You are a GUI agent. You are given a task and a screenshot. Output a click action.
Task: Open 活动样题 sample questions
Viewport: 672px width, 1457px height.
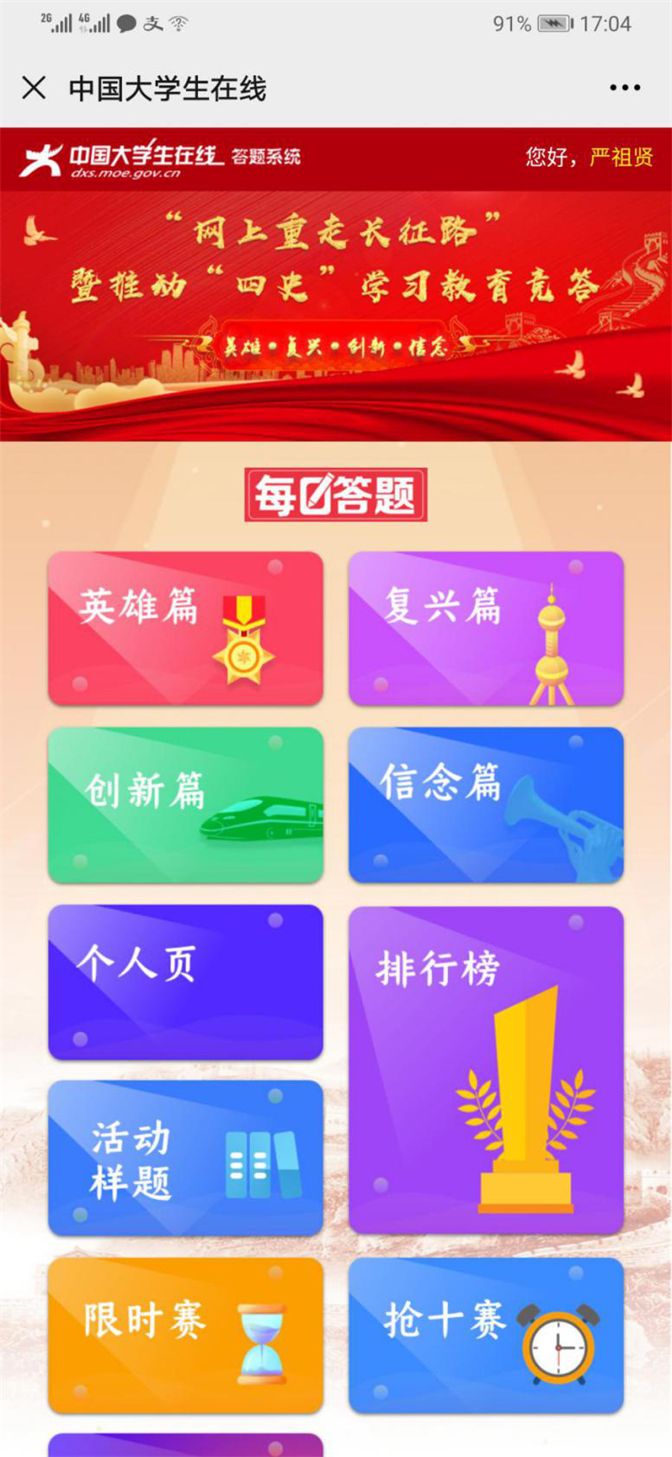pos(186,1158)
